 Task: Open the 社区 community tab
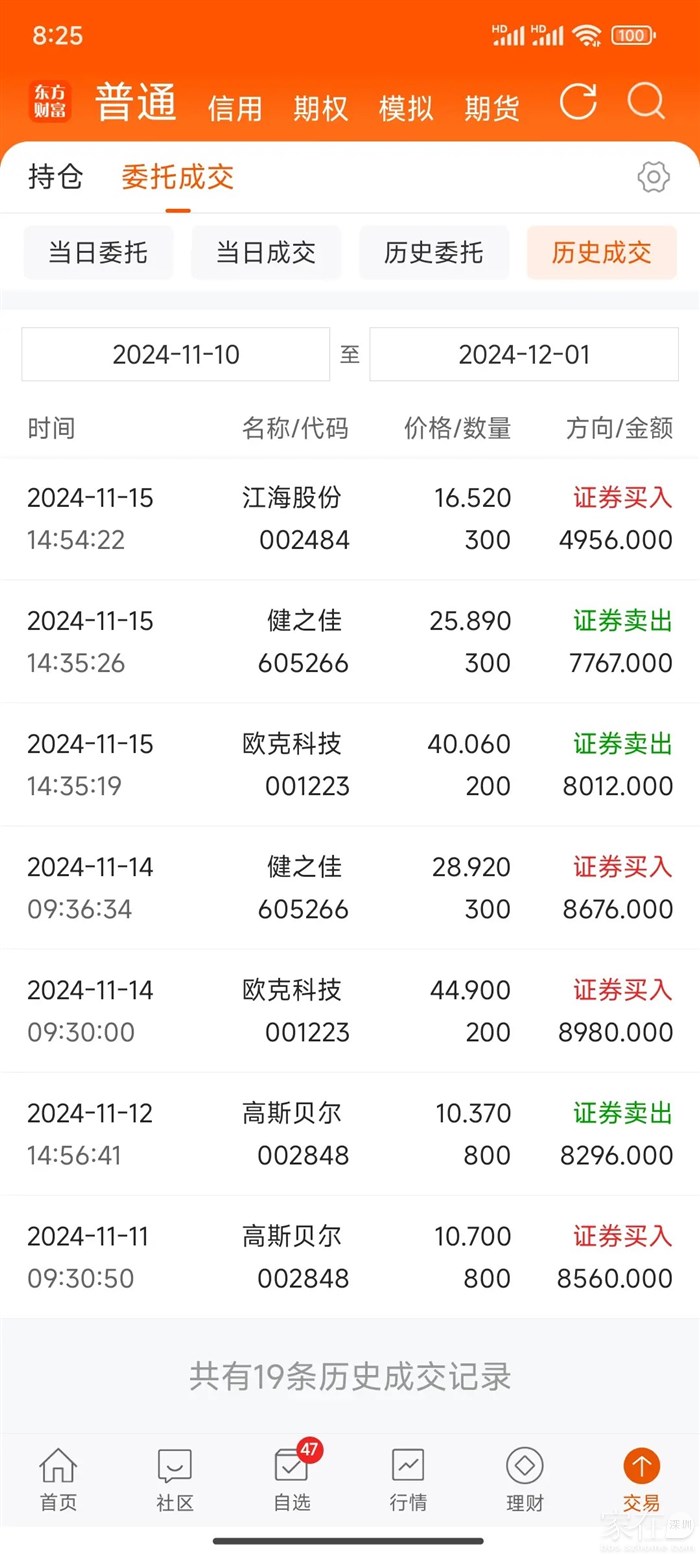click(175, 1480)
